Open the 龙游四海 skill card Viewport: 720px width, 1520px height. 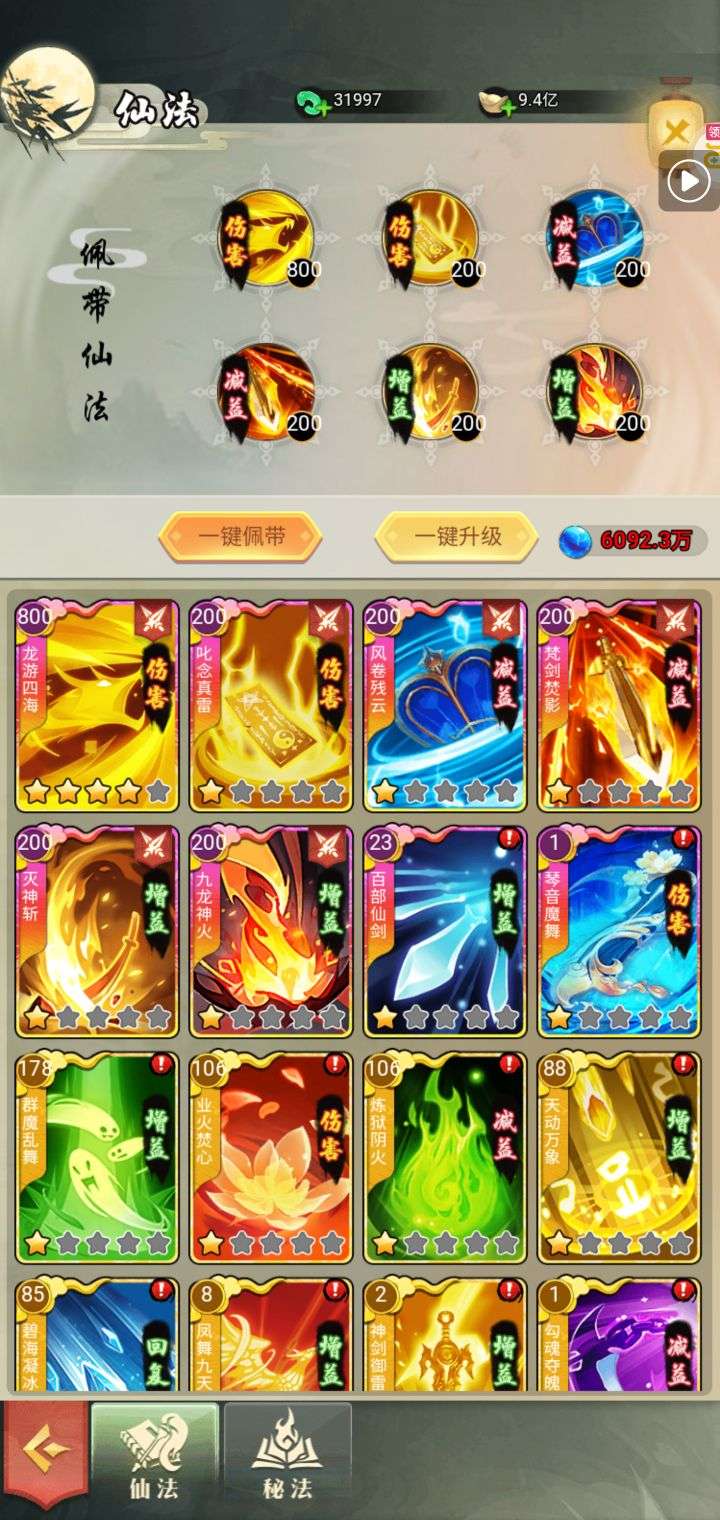click(97, 706)
